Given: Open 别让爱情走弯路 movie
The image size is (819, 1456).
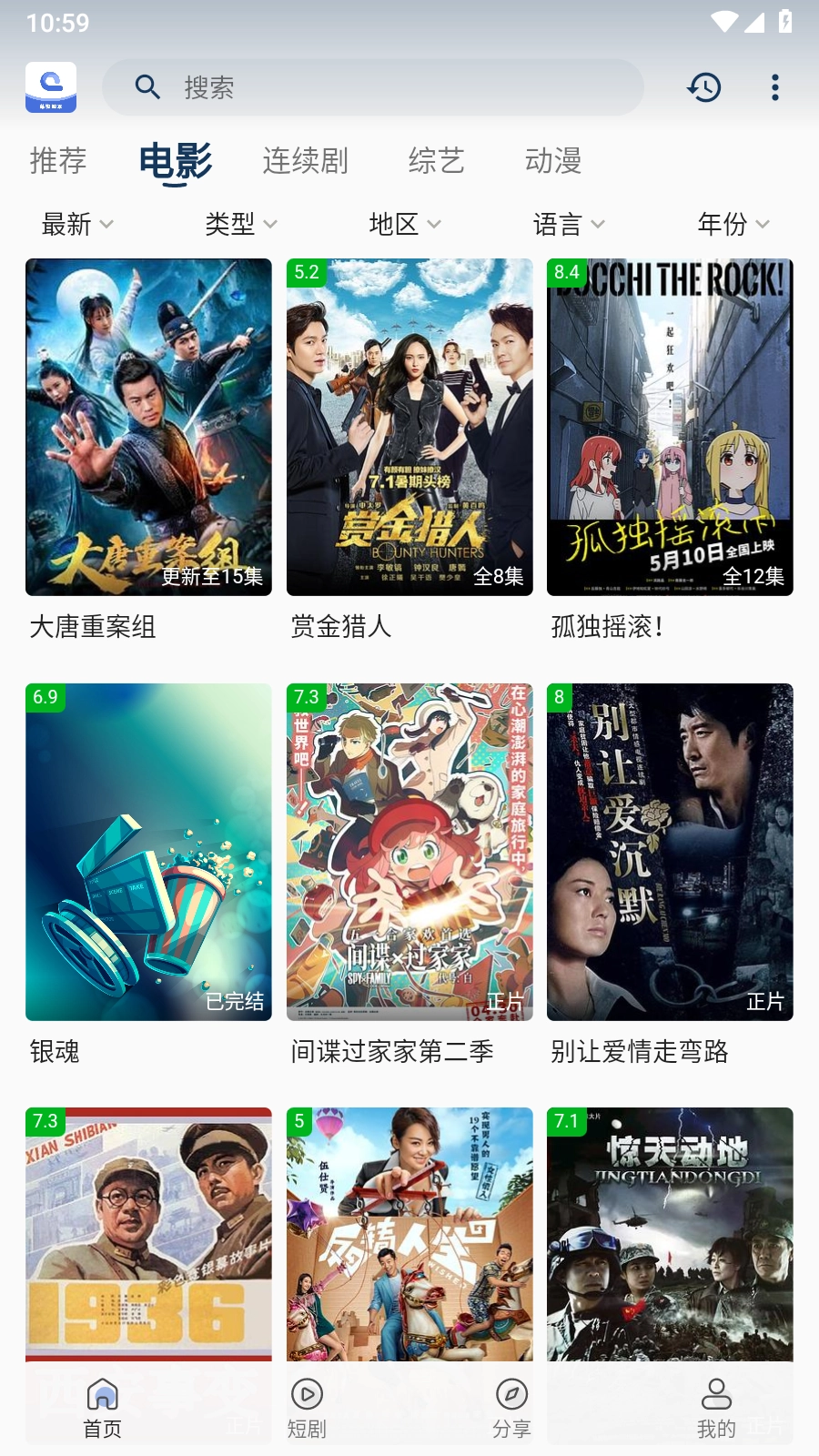Looking at the screenshot, I should point(670,852).
